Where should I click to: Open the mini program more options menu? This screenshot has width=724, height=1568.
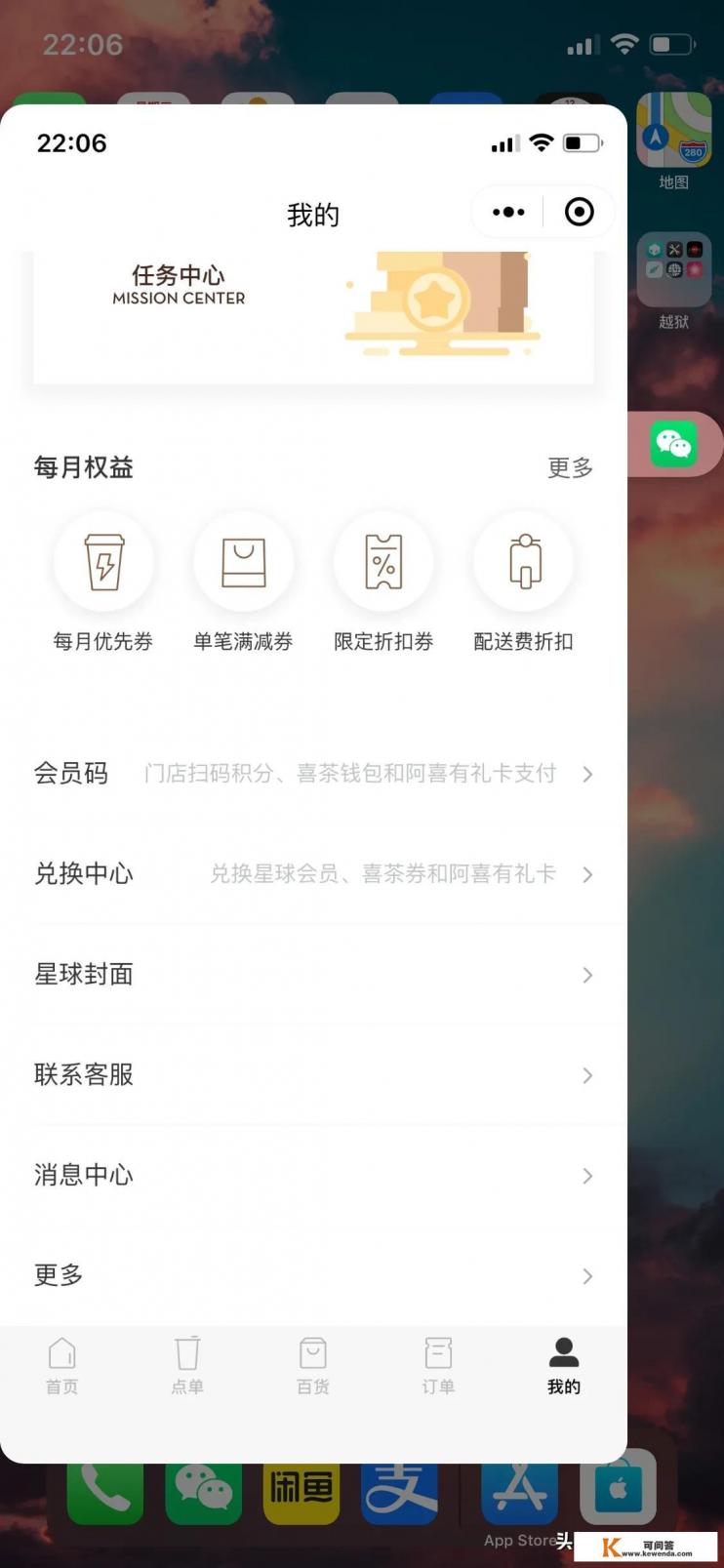(508, 212)
